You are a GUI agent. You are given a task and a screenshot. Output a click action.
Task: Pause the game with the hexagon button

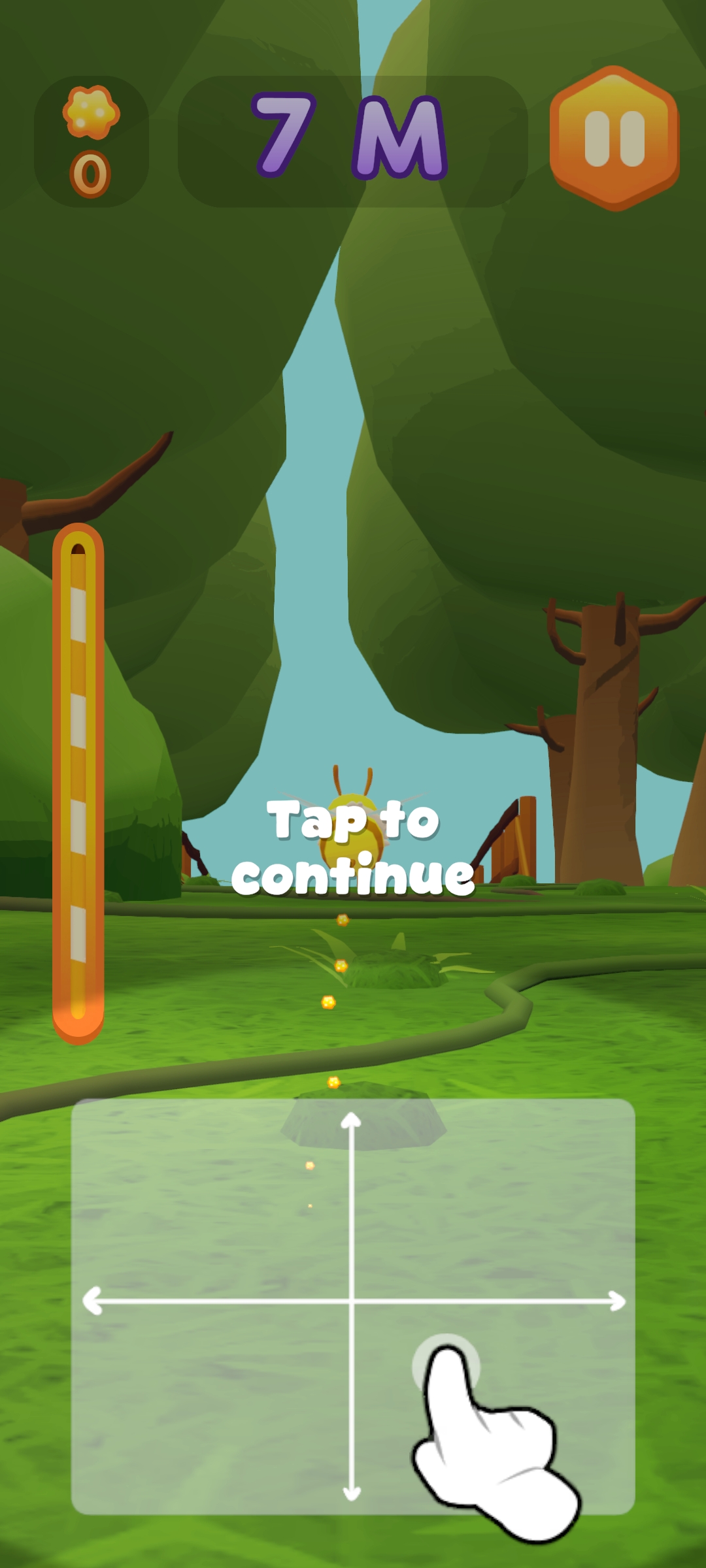pyautogui.click(x=614, y=138)
